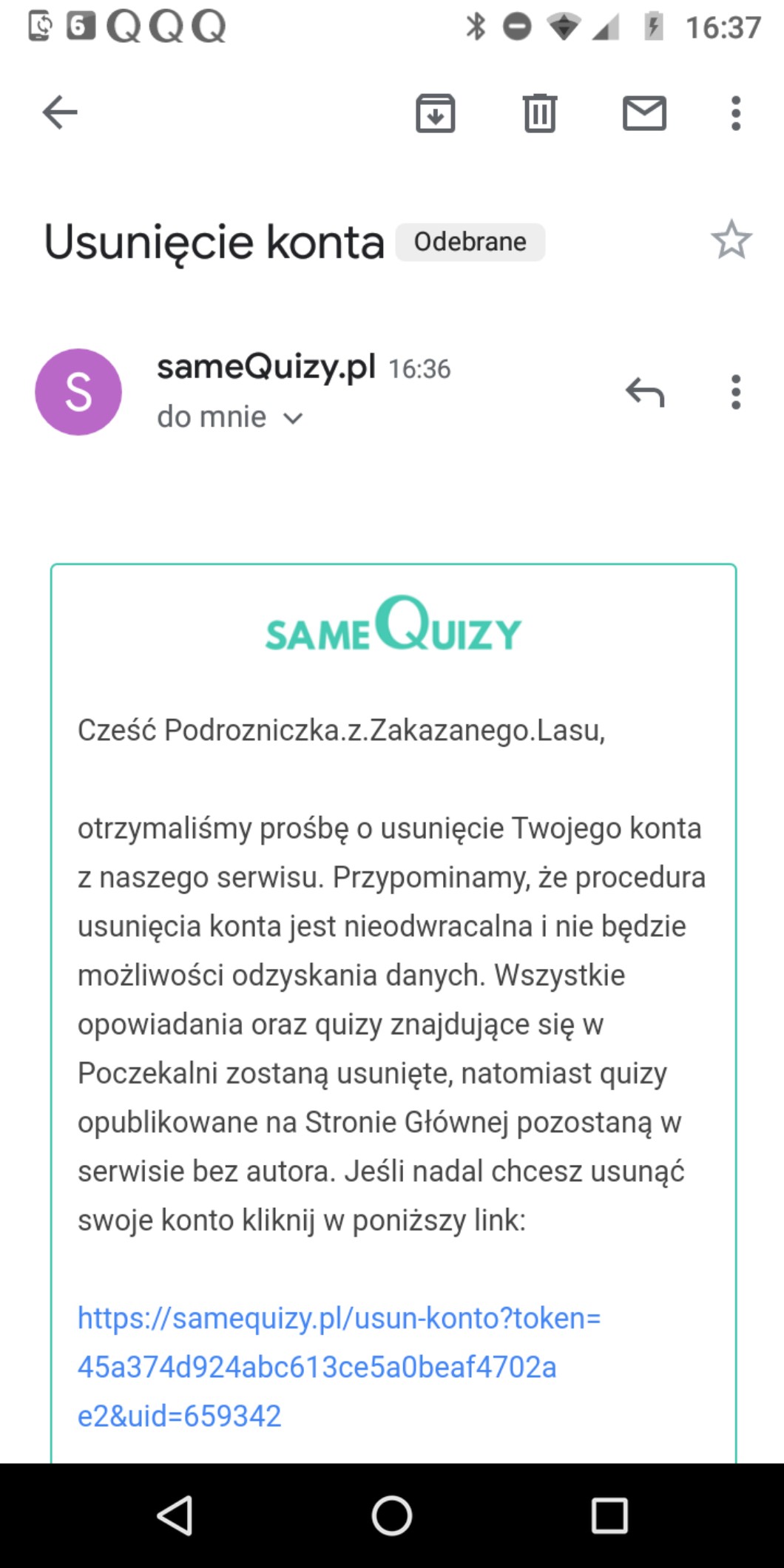Open the top overflow menu

(735, 113)
